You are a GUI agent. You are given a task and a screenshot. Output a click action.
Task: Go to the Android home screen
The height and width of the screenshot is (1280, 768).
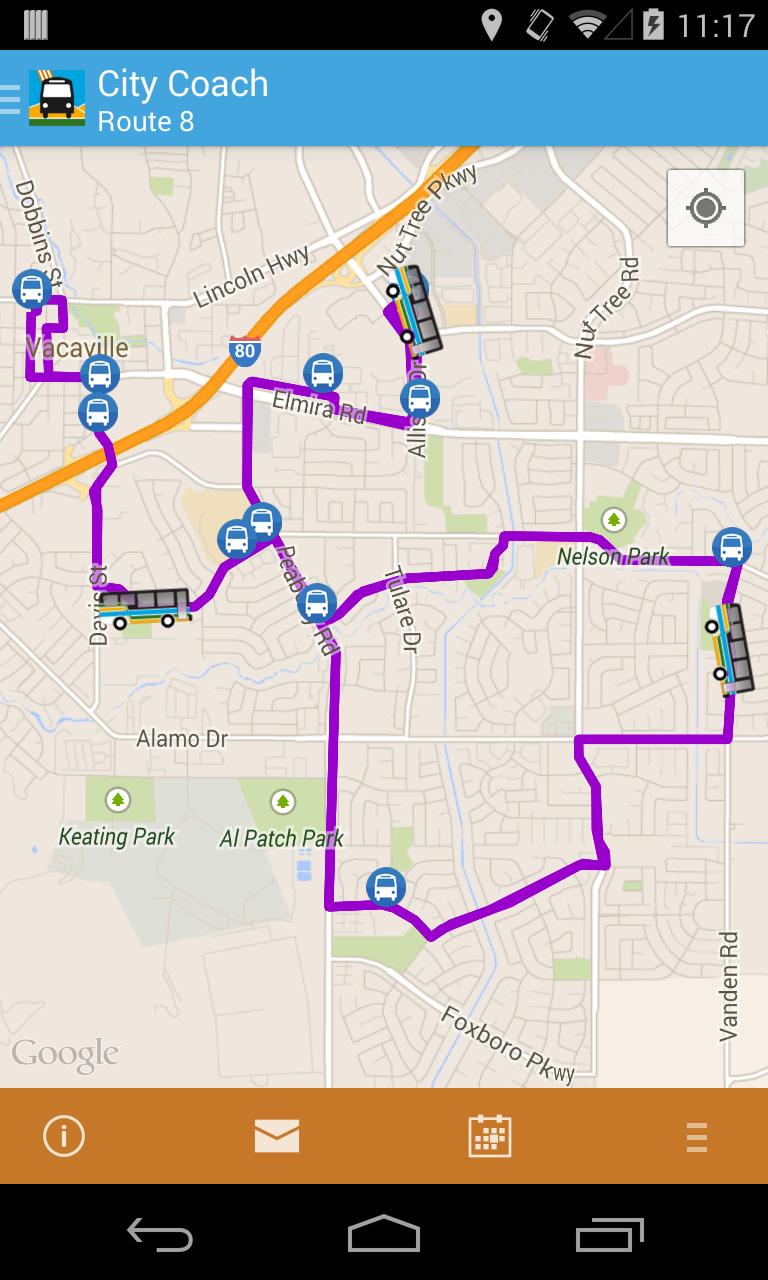click(384, 1235)
